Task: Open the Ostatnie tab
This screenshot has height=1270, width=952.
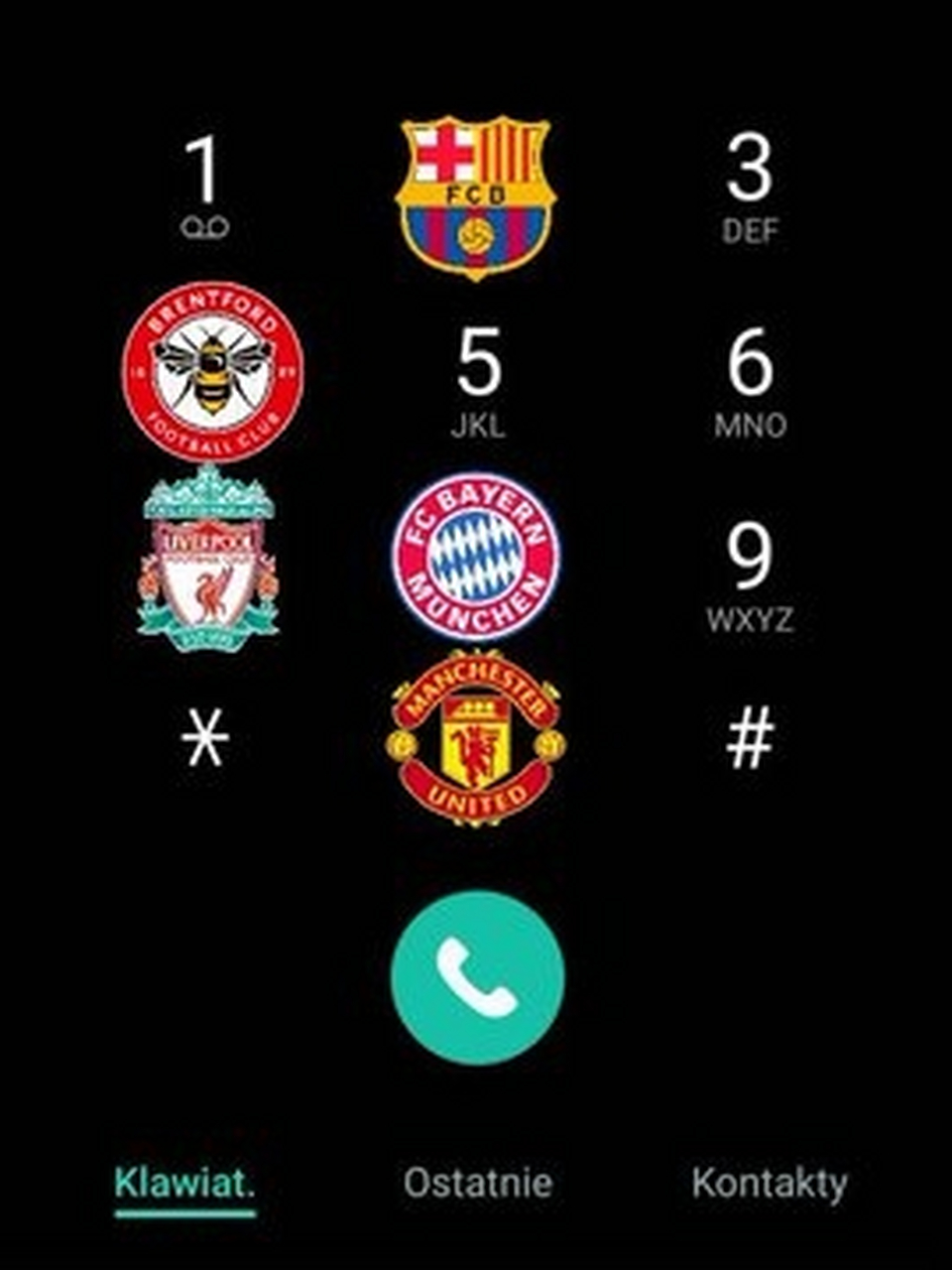Action: [478, 1183]
